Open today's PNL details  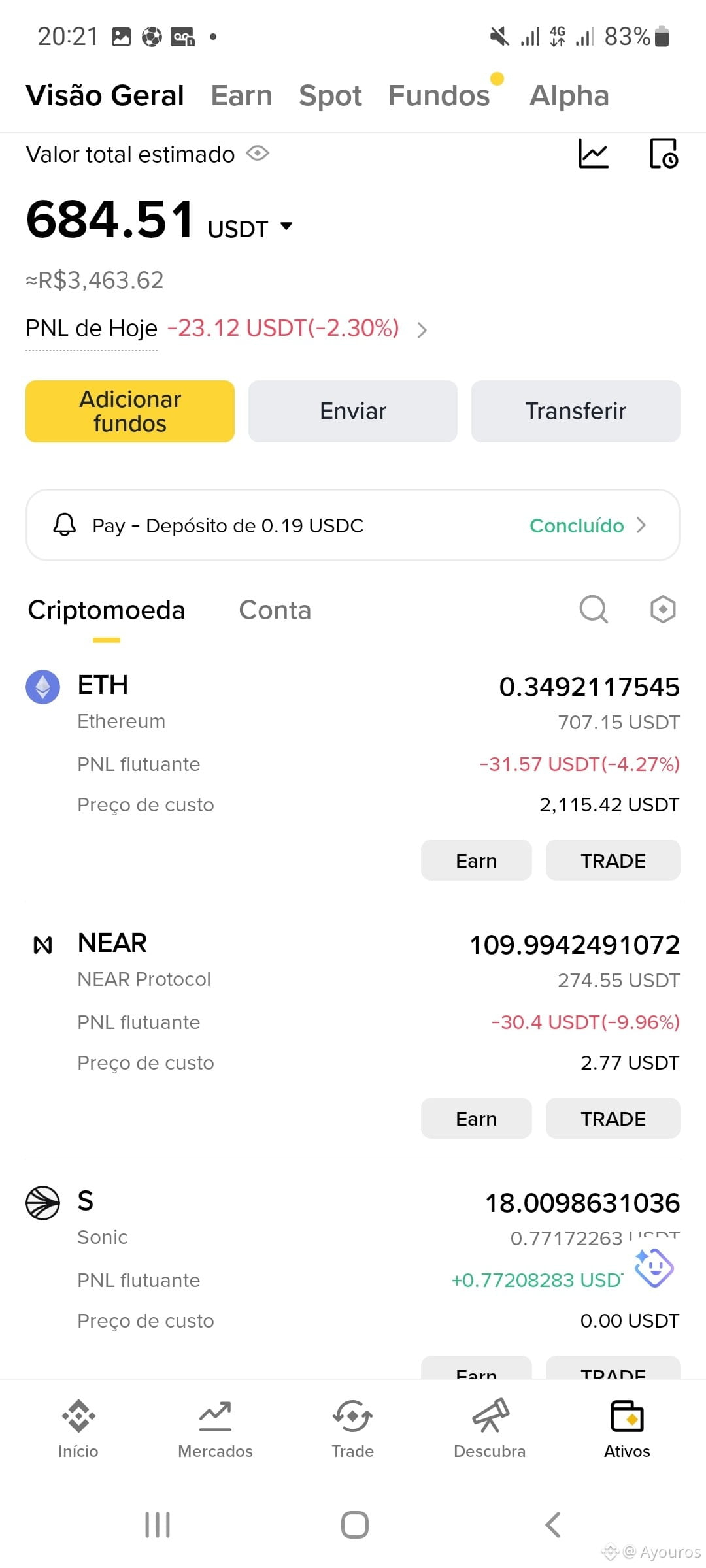tap(422, 329)
